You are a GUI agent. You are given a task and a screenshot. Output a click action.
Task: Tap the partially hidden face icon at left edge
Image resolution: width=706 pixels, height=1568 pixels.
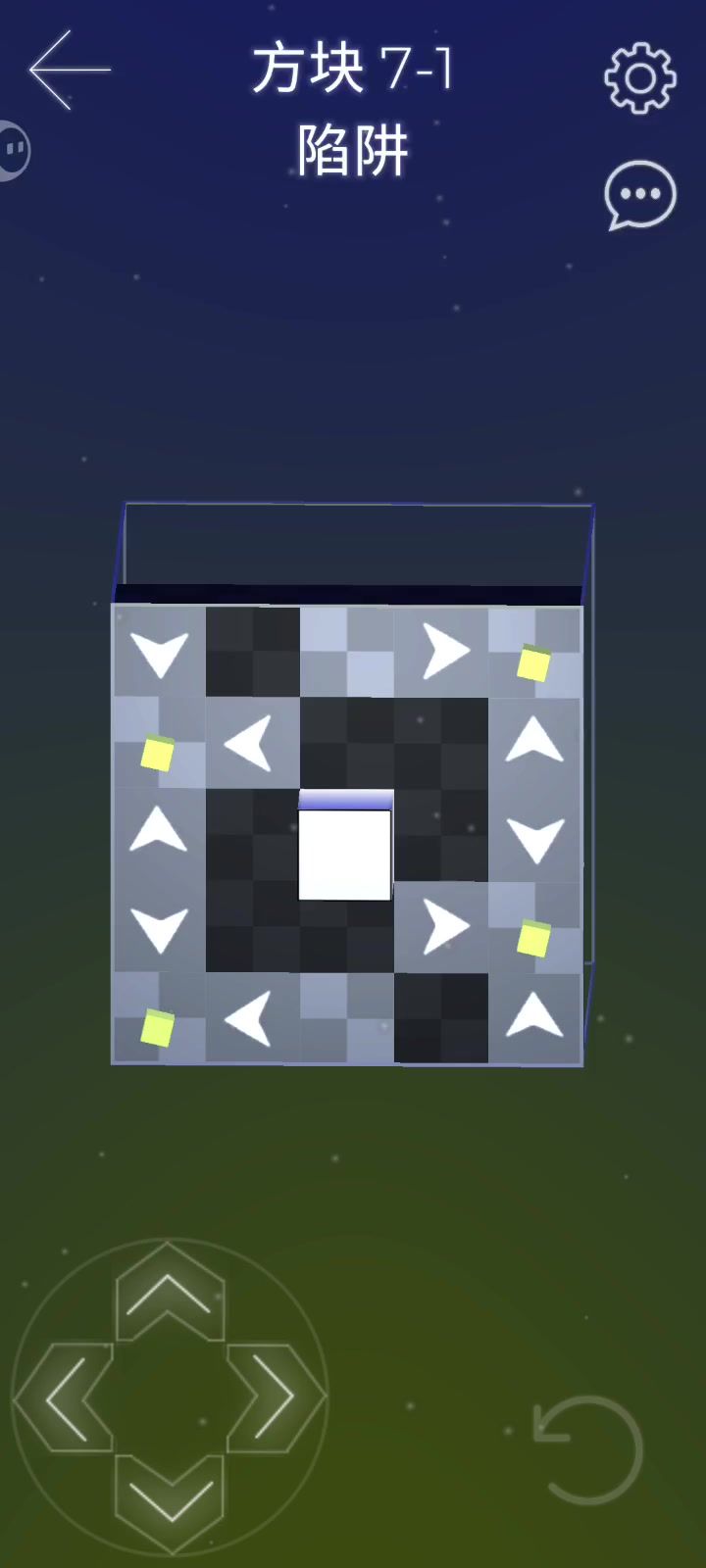point(14,150)
